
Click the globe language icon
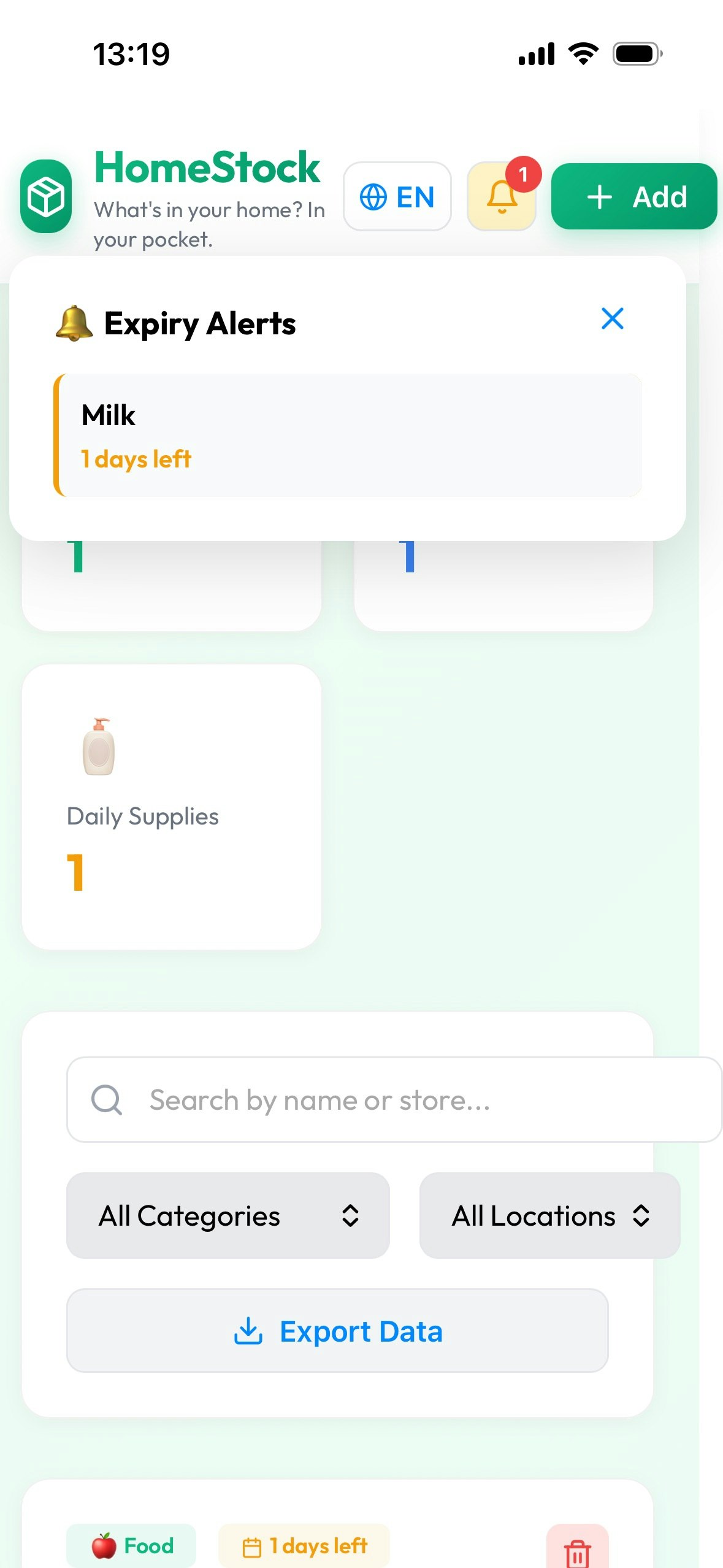pos(375,197)
